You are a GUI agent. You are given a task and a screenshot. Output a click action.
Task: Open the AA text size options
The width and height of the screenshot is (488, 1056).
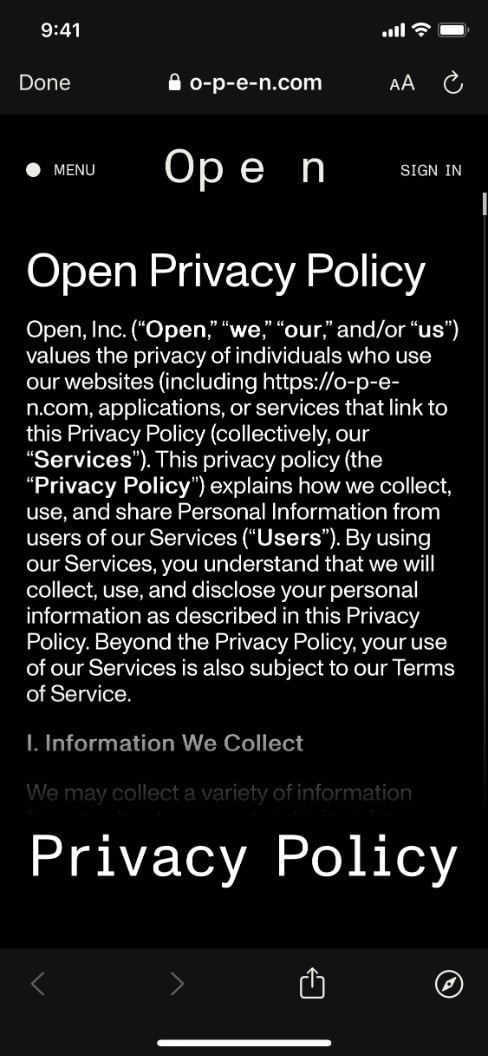click(402, 84)
